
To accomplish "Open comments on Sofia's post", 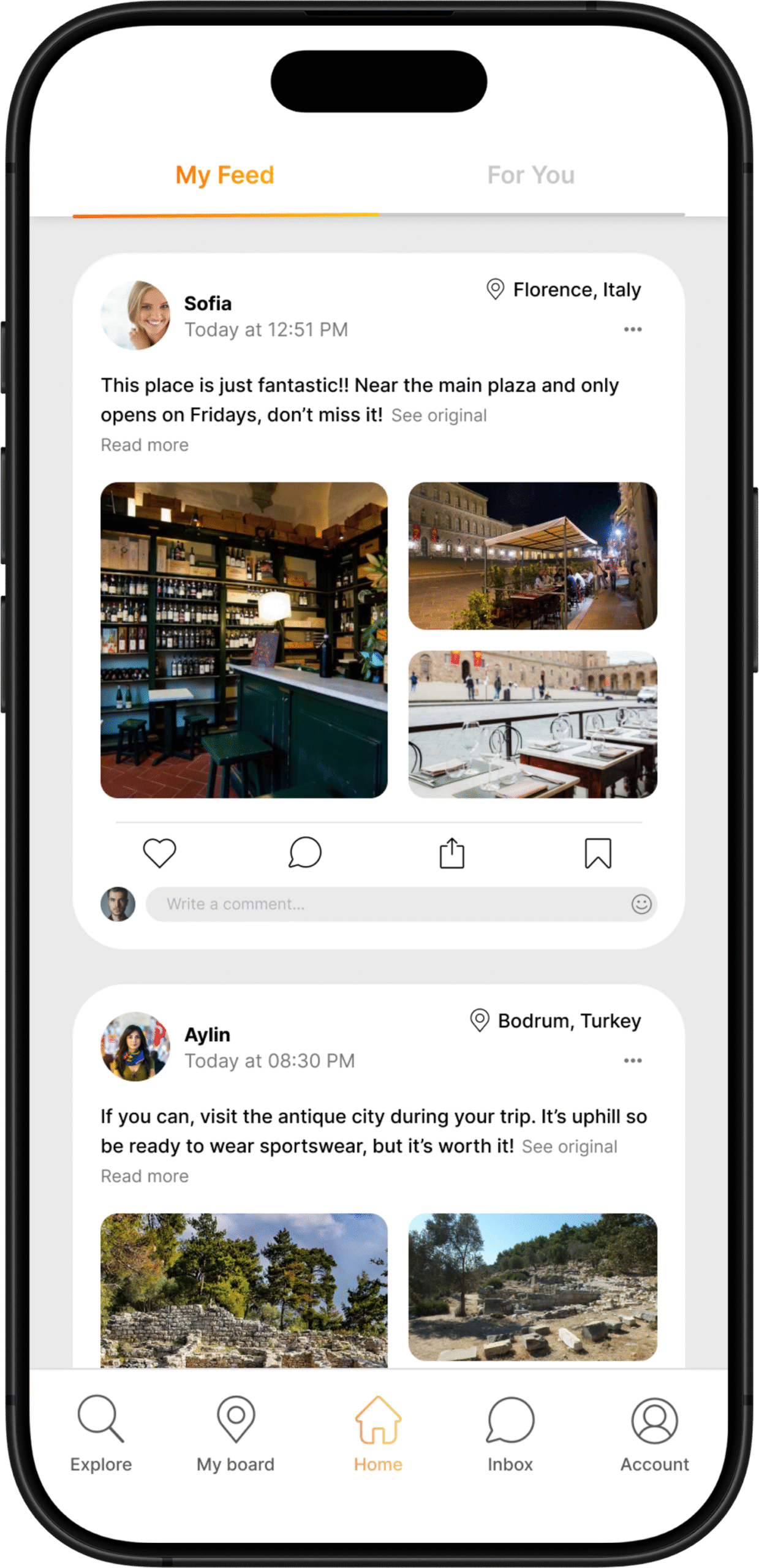I will [305, 853].
